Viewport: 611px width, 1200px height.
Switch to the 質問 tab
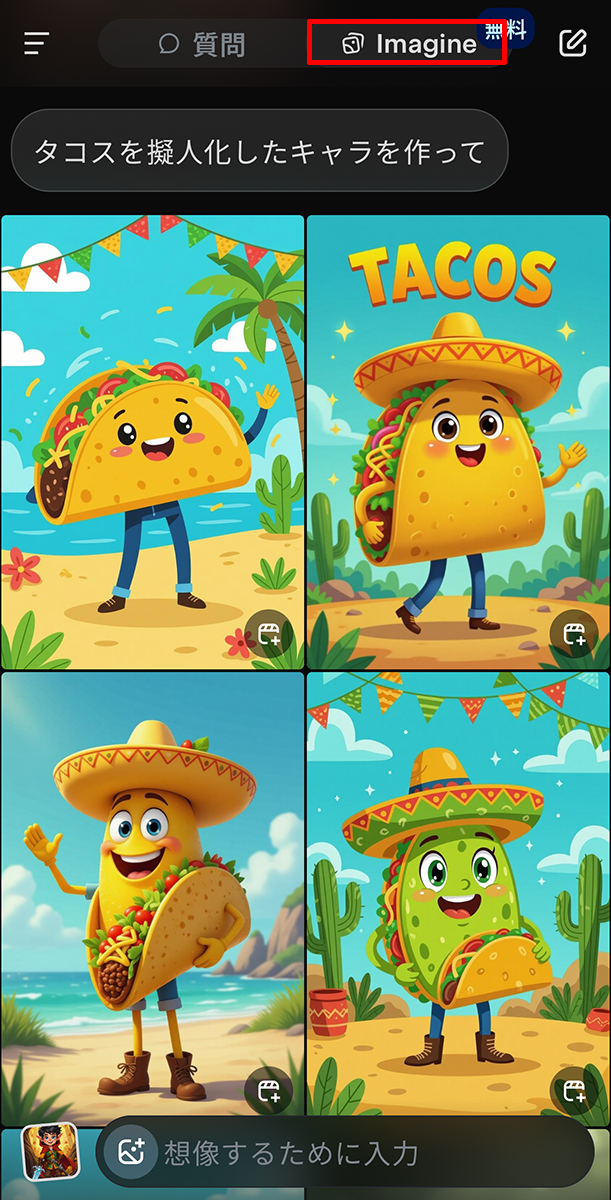tap(203, 45)
